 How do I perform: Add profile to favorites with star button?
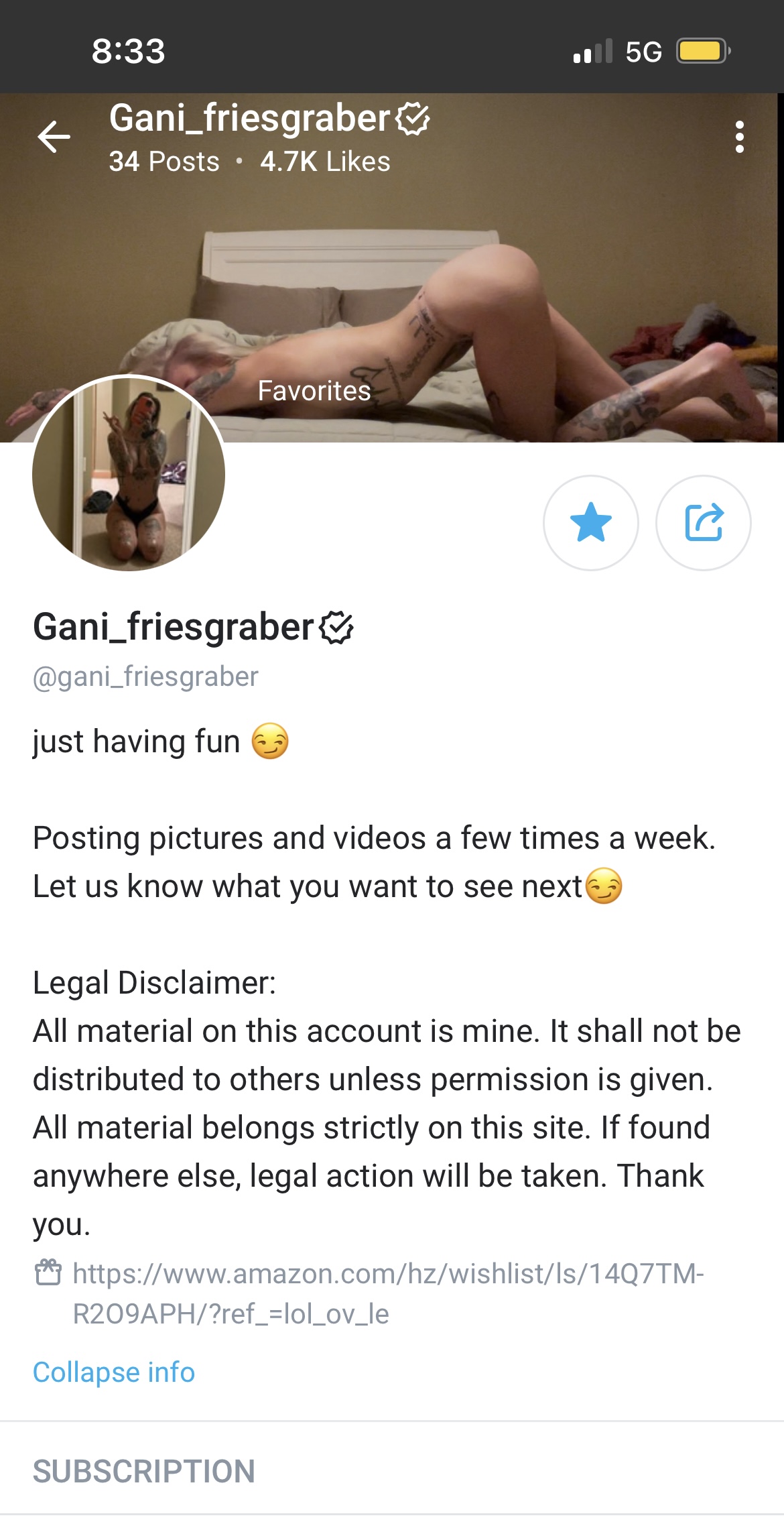[590, 523]
